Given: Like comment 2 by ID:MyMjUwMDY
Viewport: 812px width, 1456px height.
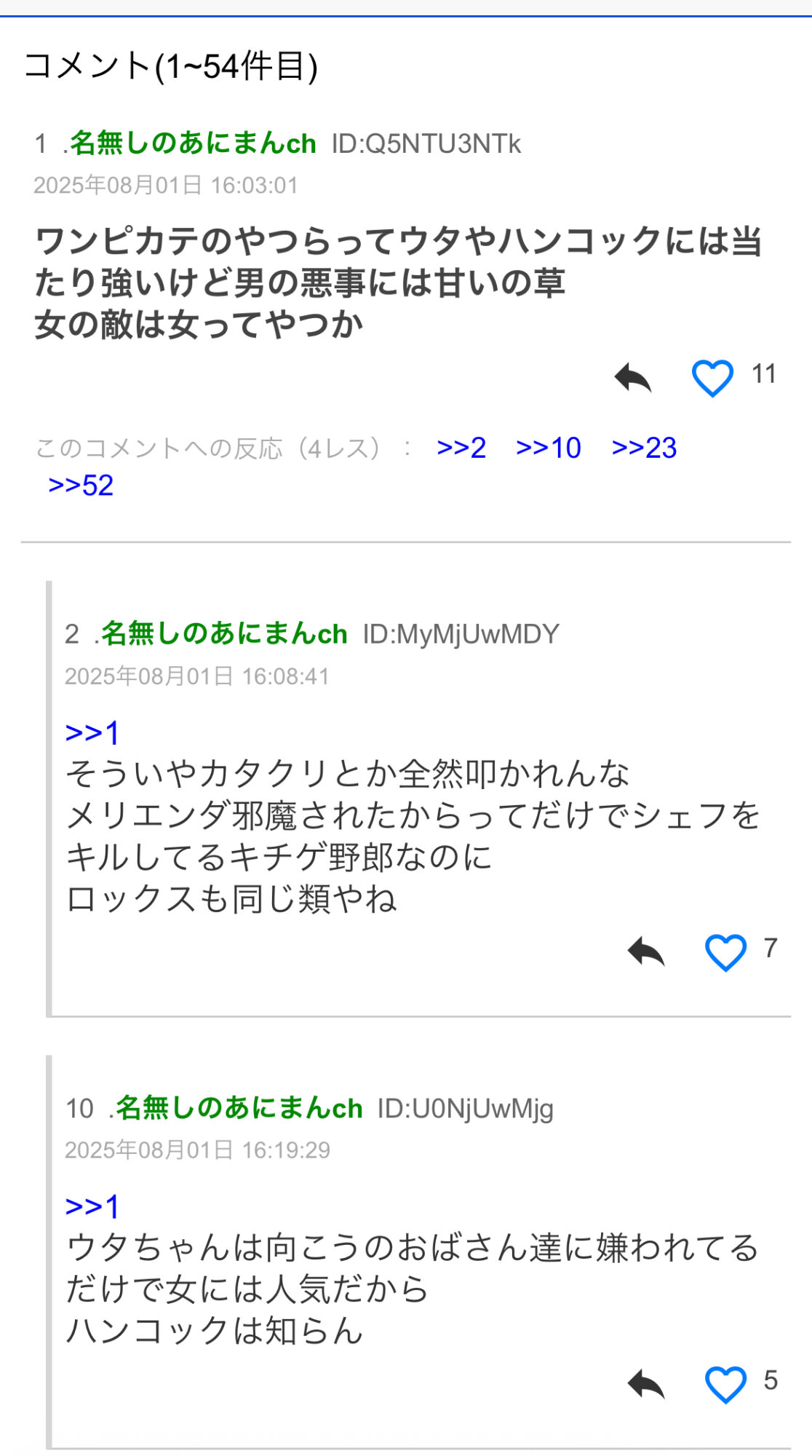Looking at the screenshot, I should click(x=725, y=952).
